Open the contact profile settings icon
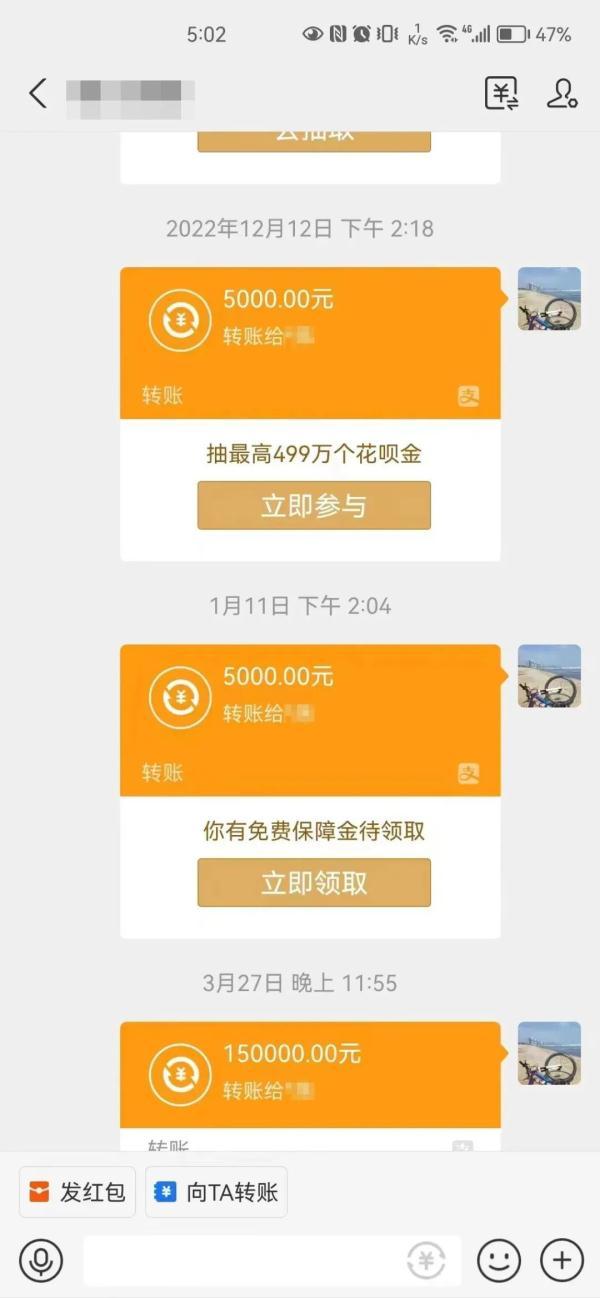This screenshot has height=1298, width=600. [x=562, y=94]
